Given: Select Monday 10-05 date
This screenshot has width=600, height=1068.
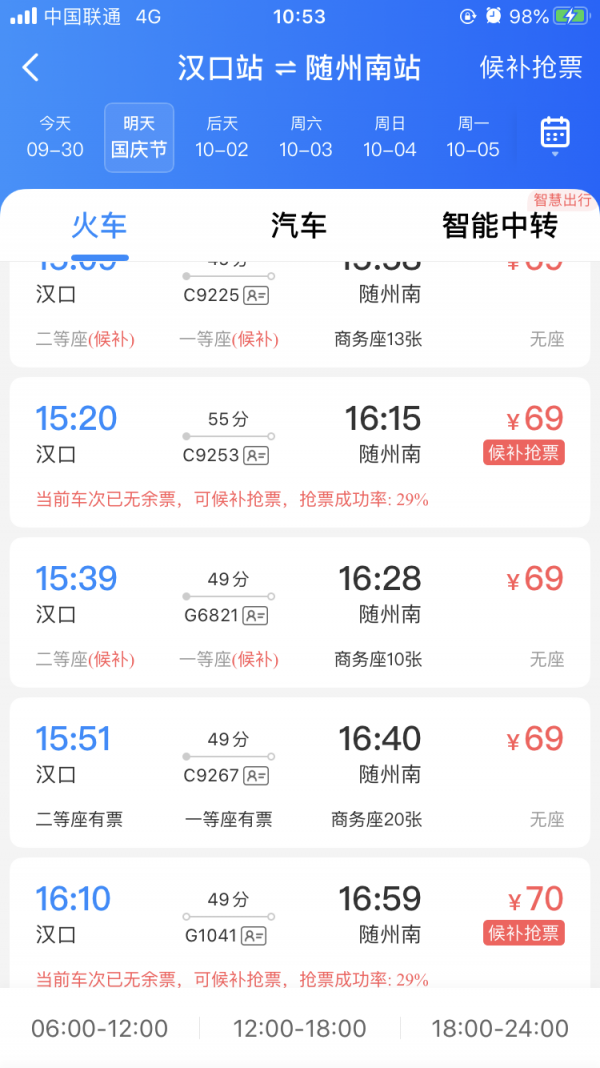Looking at the screenshot, I should point(473,137).
